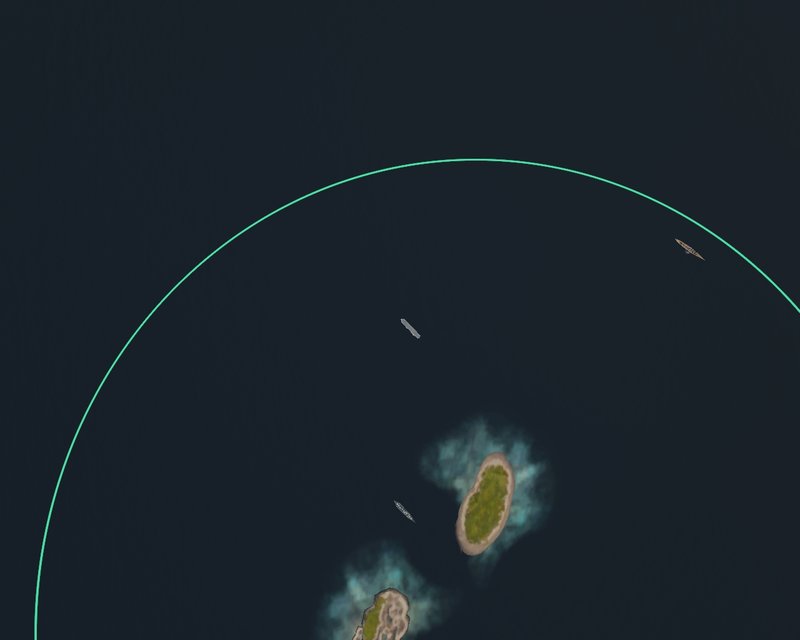Select the gray carrier ship in open water

(x=410, y=328)
